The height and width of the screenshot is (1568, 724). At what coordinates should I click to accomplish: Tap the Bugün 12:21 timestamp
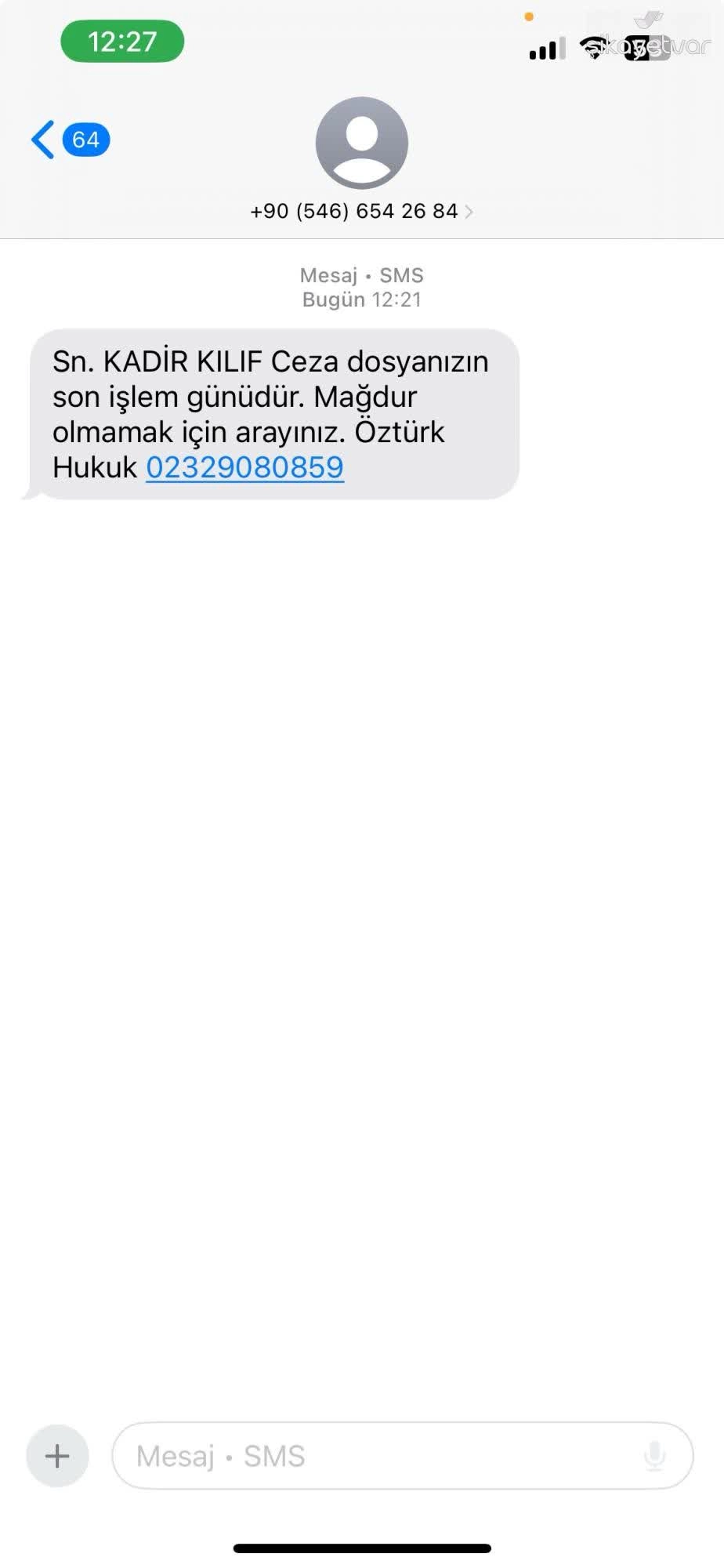point(361,299)
